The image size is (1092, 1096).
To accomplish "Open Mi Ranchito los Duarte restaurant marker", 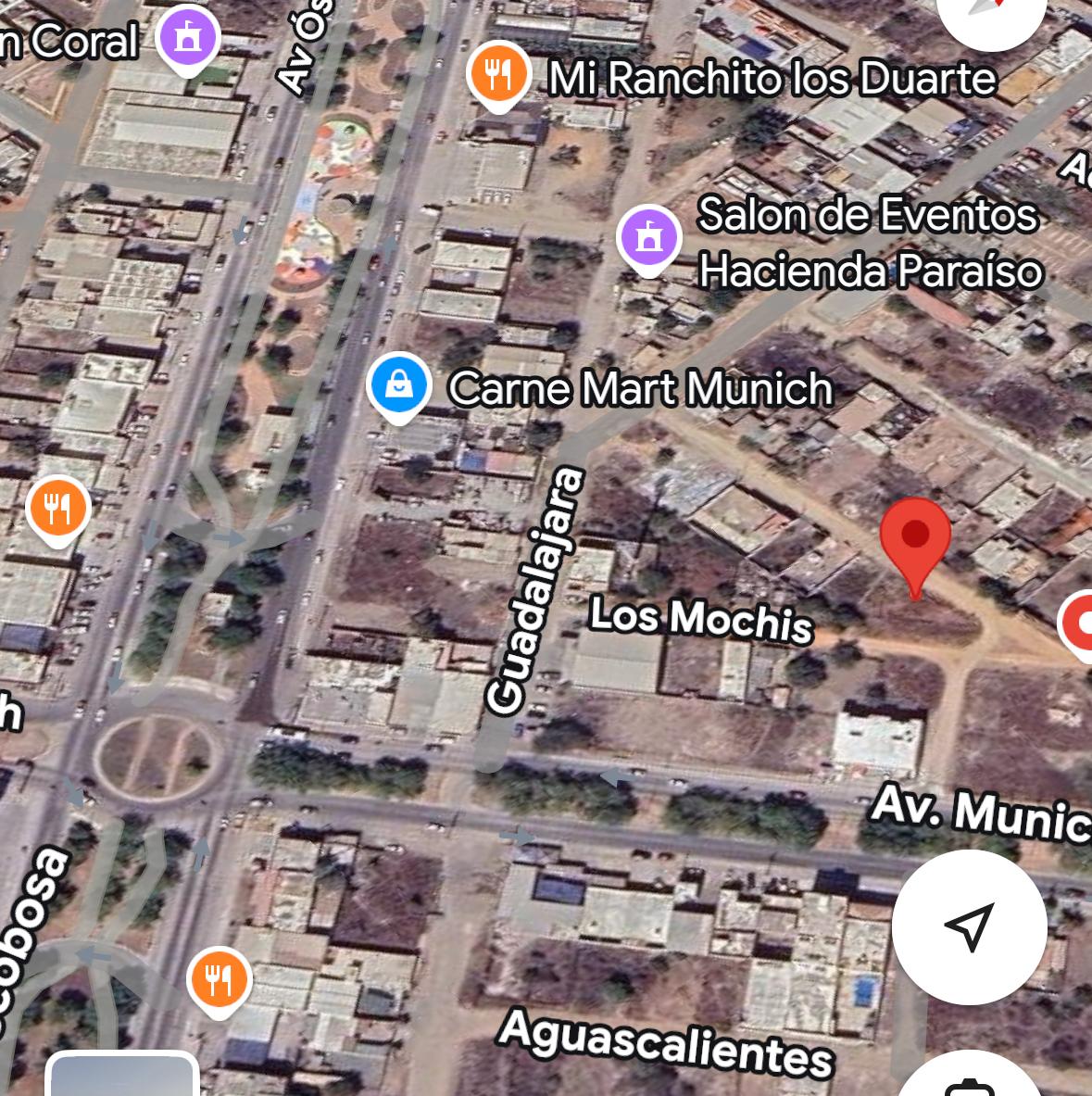I will point(498,75).
